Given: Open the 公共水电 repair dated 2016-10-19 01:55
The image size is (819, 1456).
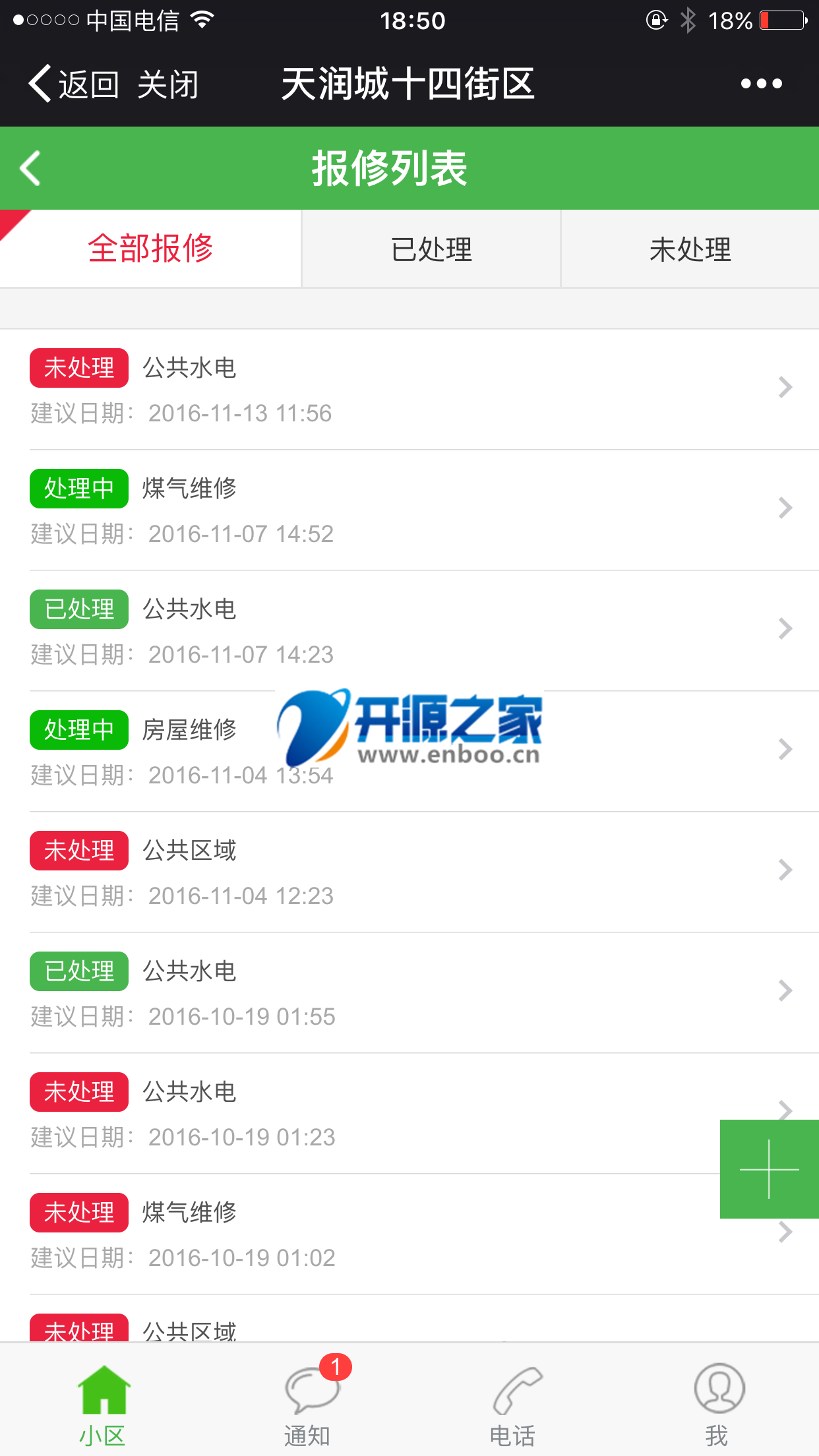Looking at the screenshot, I should 409,993.
